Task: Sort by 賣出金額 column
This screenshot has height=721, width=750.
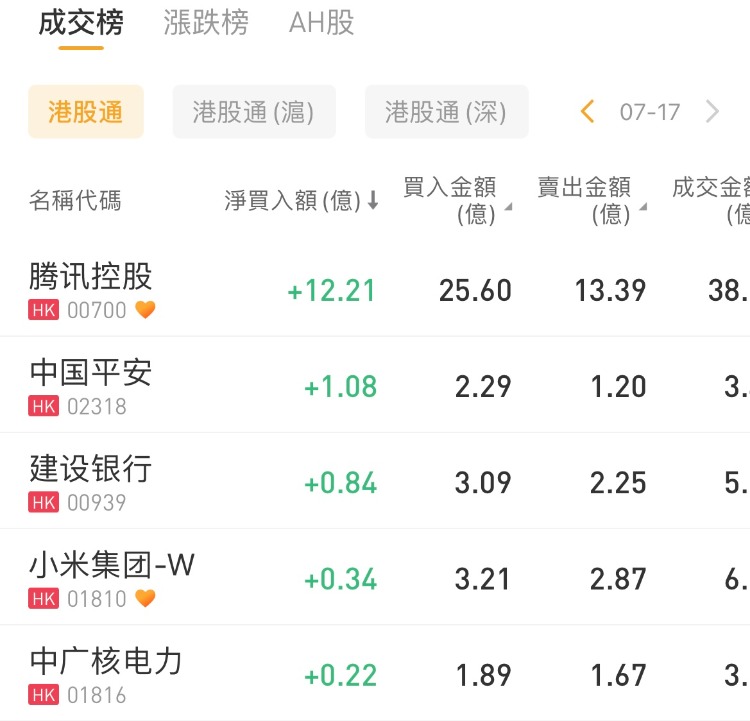Action: (592, 200)
